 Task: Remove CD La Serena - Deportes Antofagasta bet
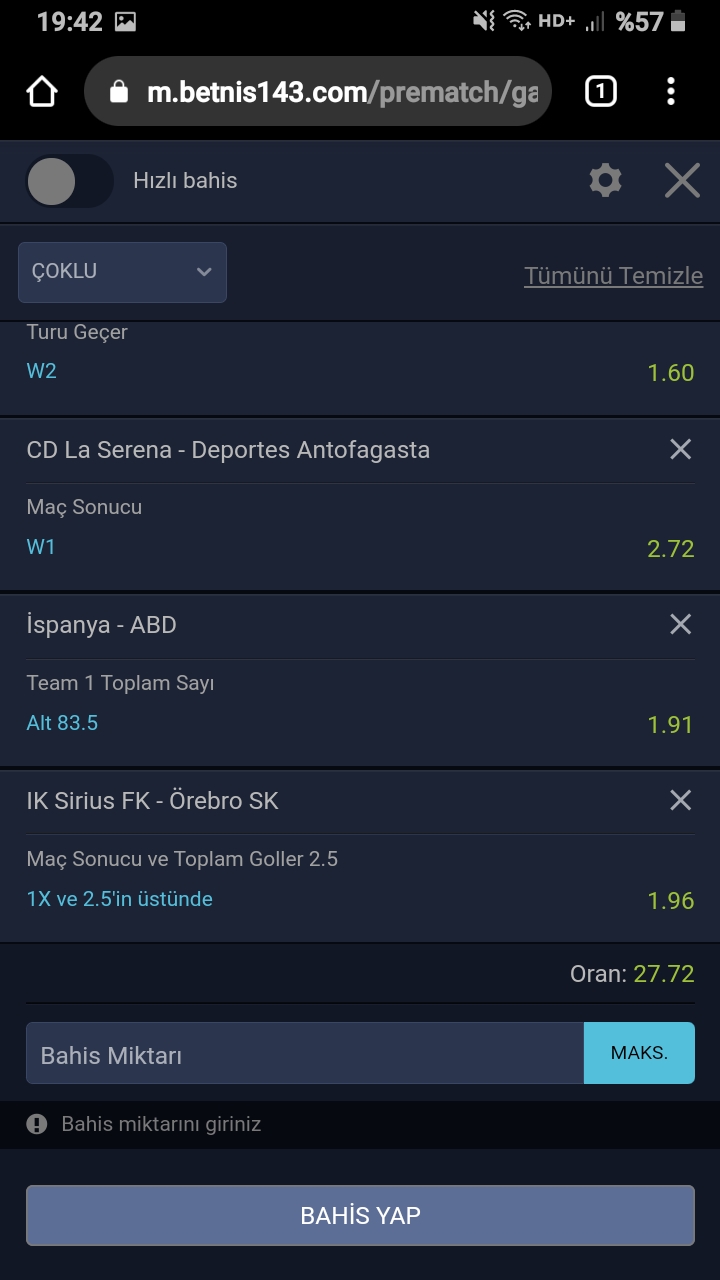(680, 450)
